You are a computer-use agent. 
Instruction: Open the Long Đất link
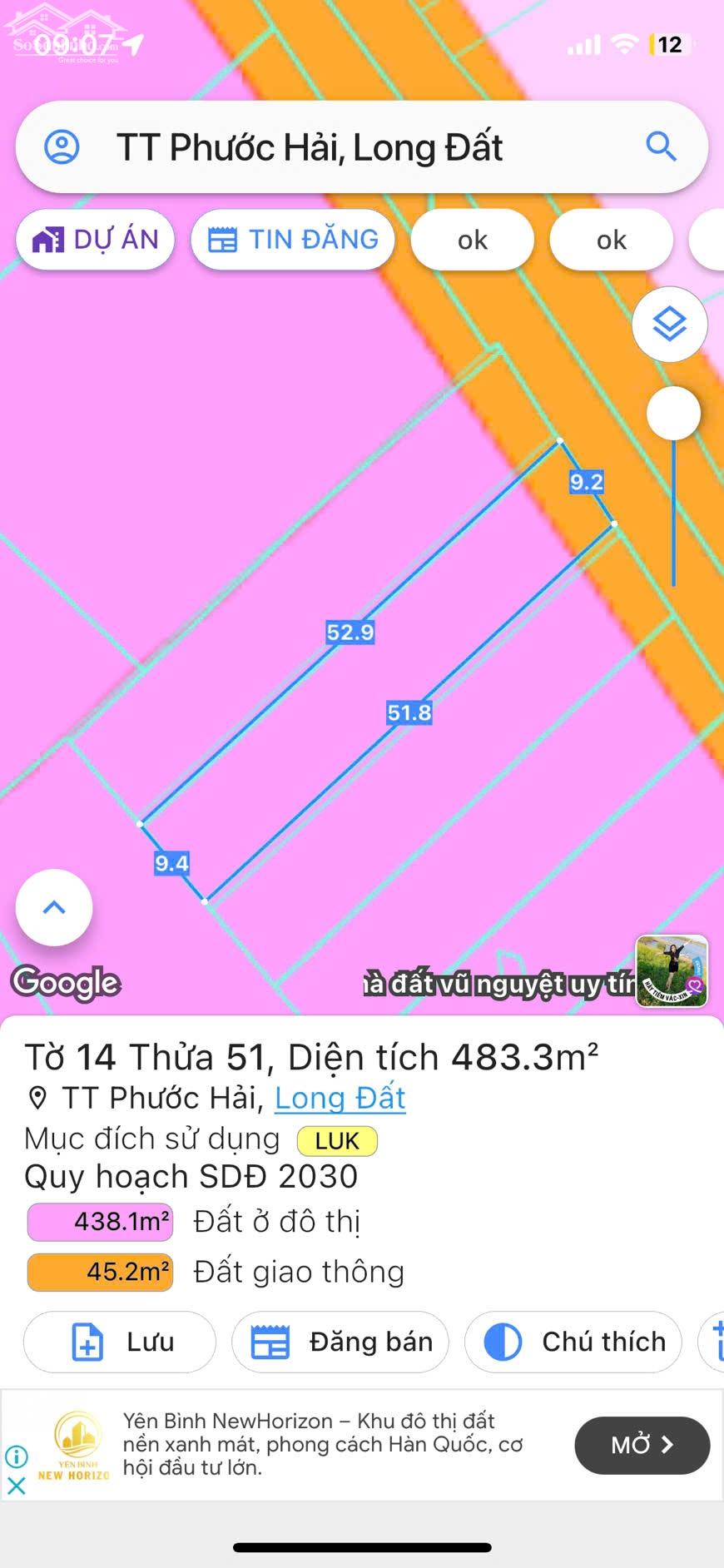340,1098
